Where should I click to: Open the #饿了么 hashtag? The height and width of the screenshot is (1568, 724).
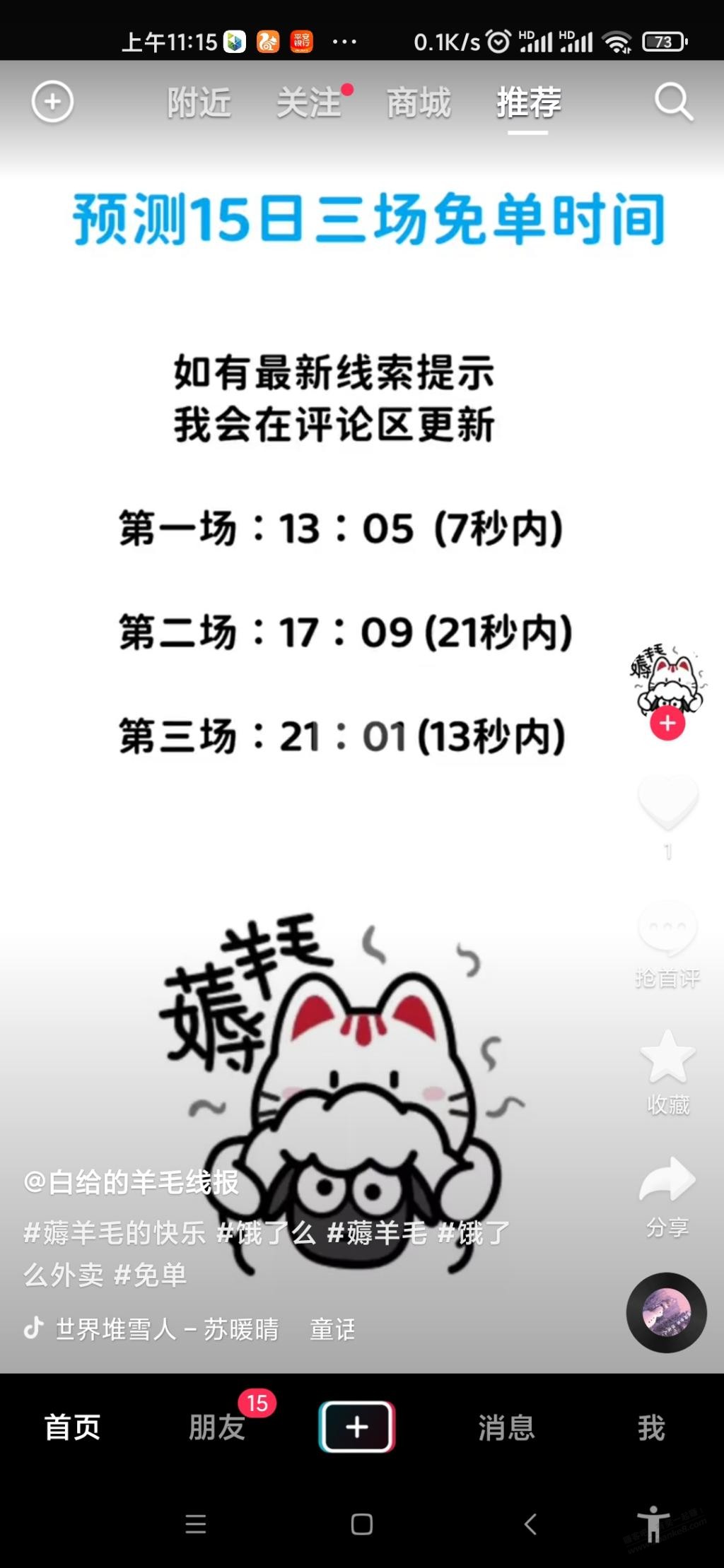click(266, 1233)
